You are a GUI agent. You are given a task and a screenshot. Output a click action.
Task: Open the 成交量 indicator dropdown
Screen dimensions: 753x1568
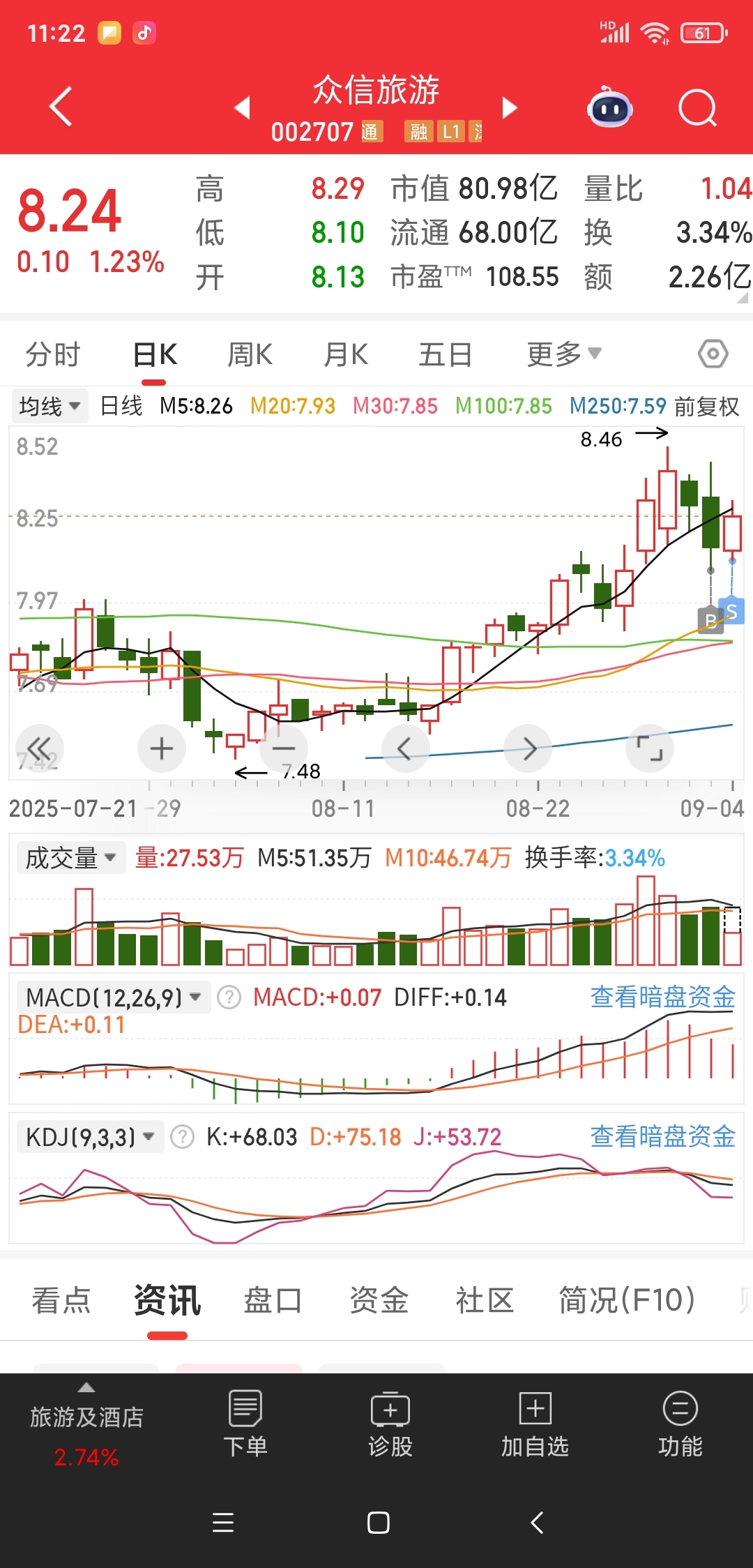70,858
